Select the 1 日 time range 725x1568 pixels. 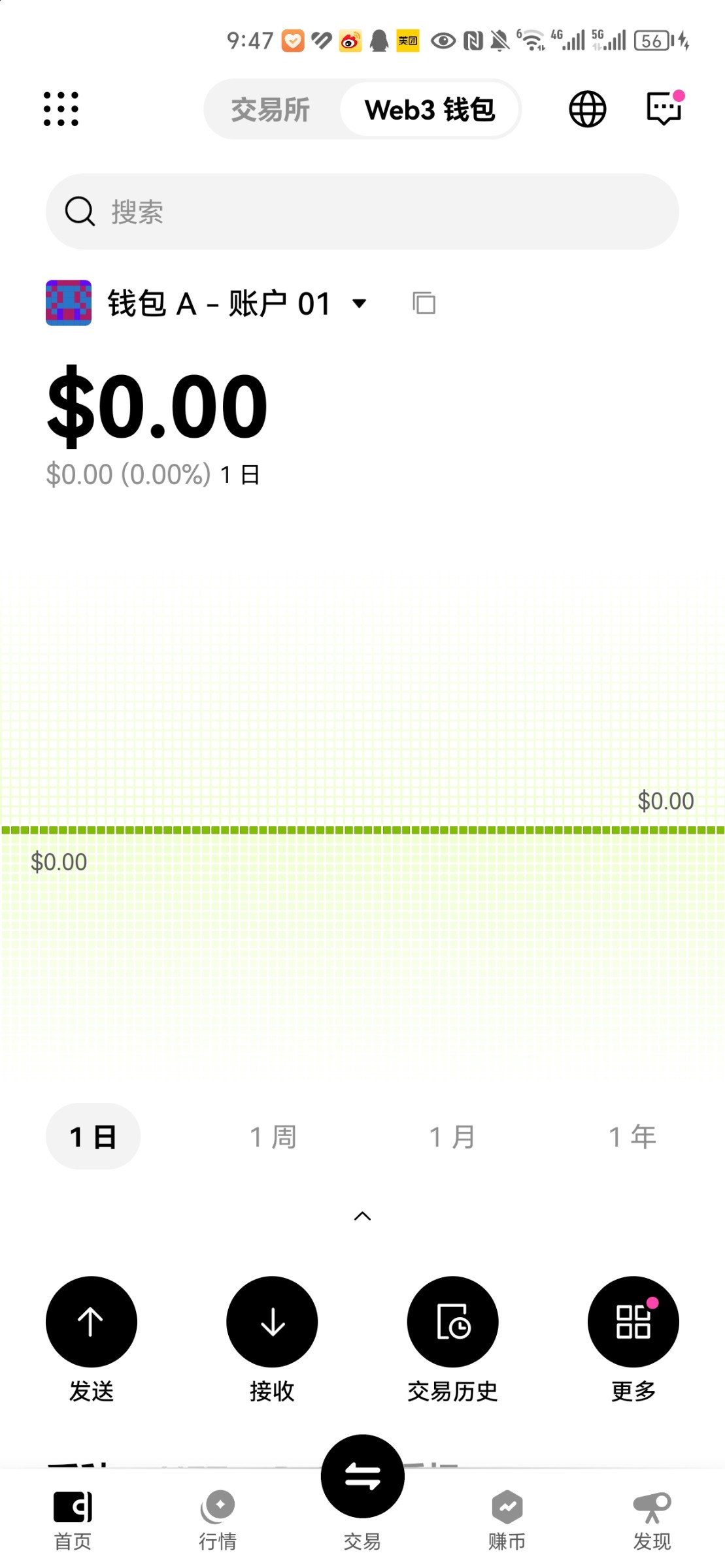[93, 1136]
